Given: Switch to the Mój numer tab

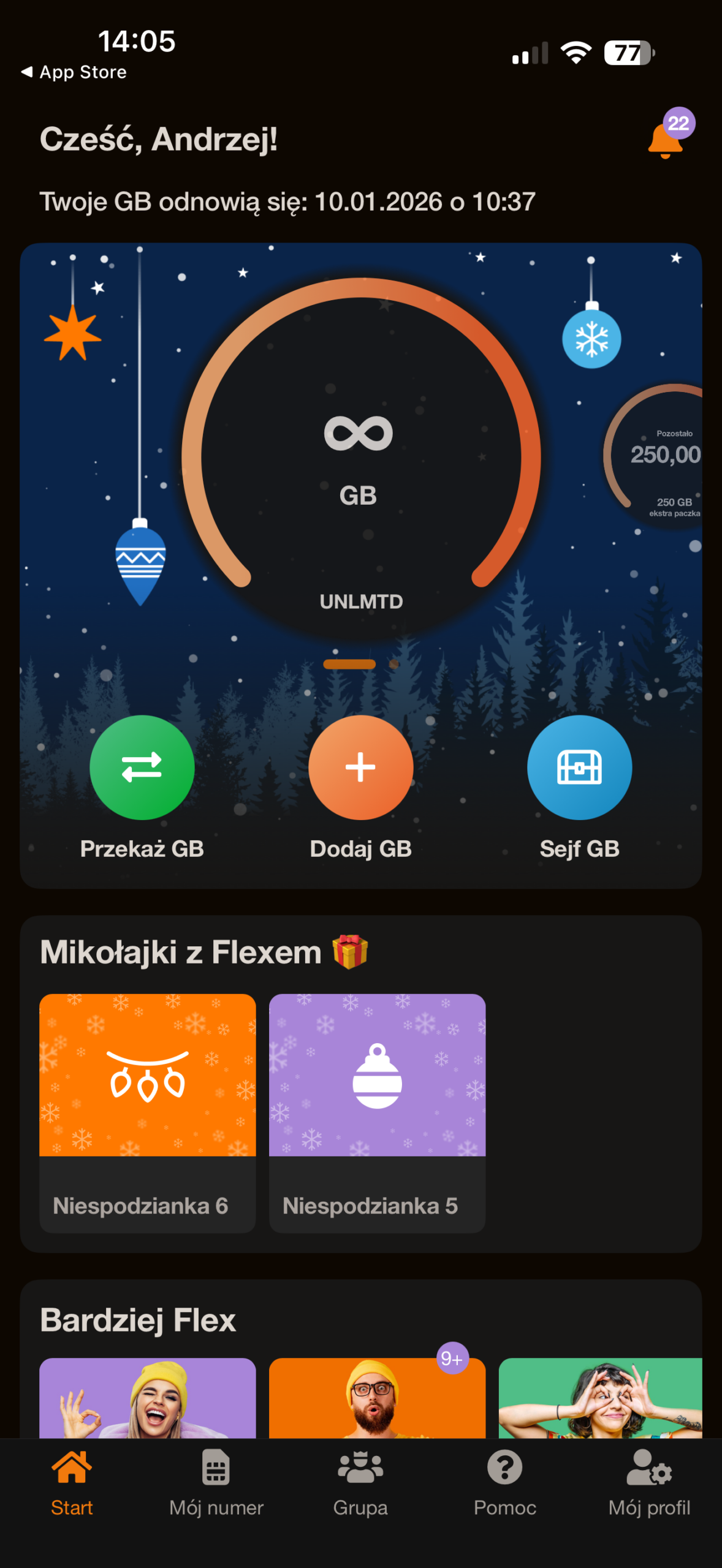Looking at the screenshot, I should click(x=216, y=1482).
